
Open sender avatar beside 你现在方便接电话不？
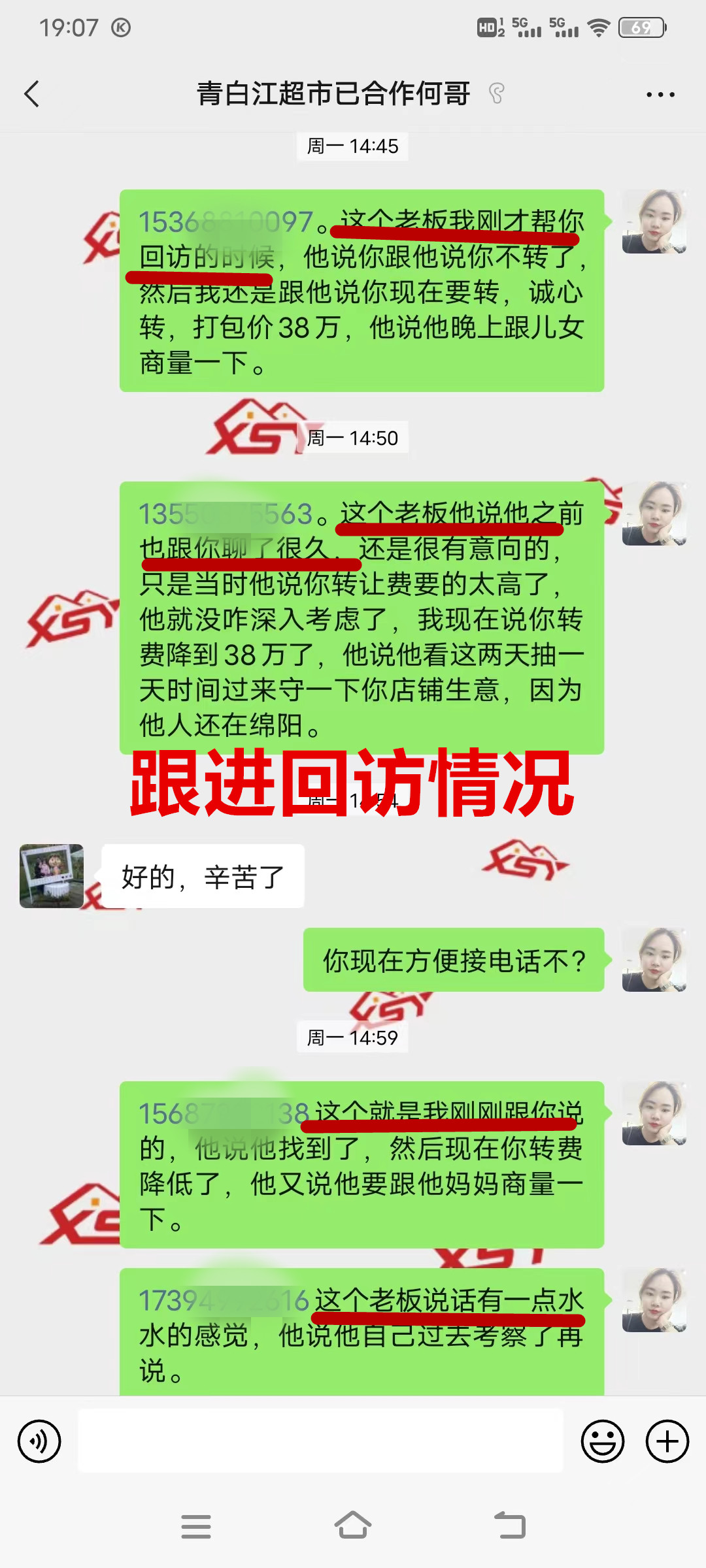(654, 960)
